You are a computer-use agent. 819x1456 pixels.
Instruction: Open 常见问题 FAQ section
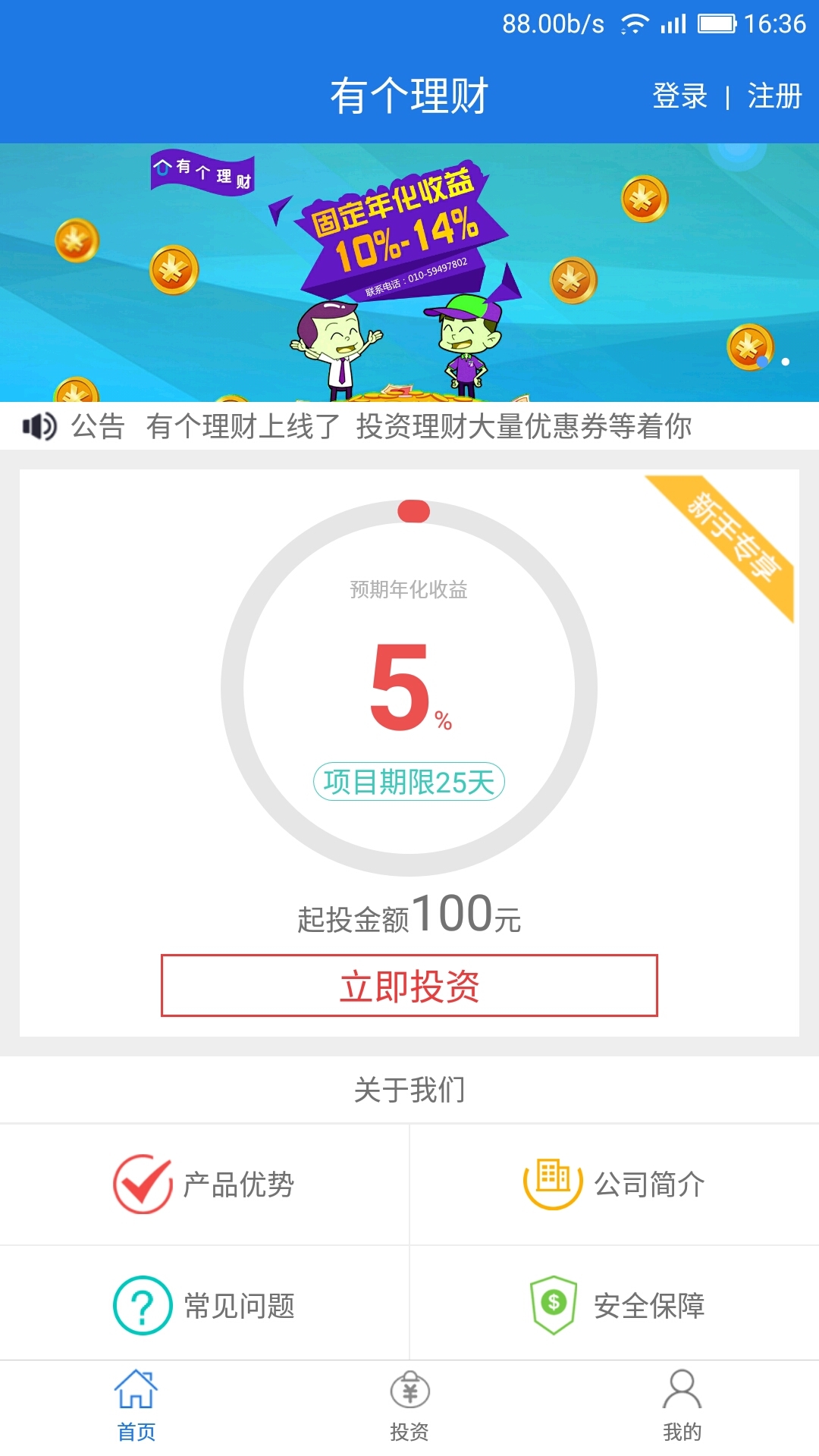click(205, 1305)
